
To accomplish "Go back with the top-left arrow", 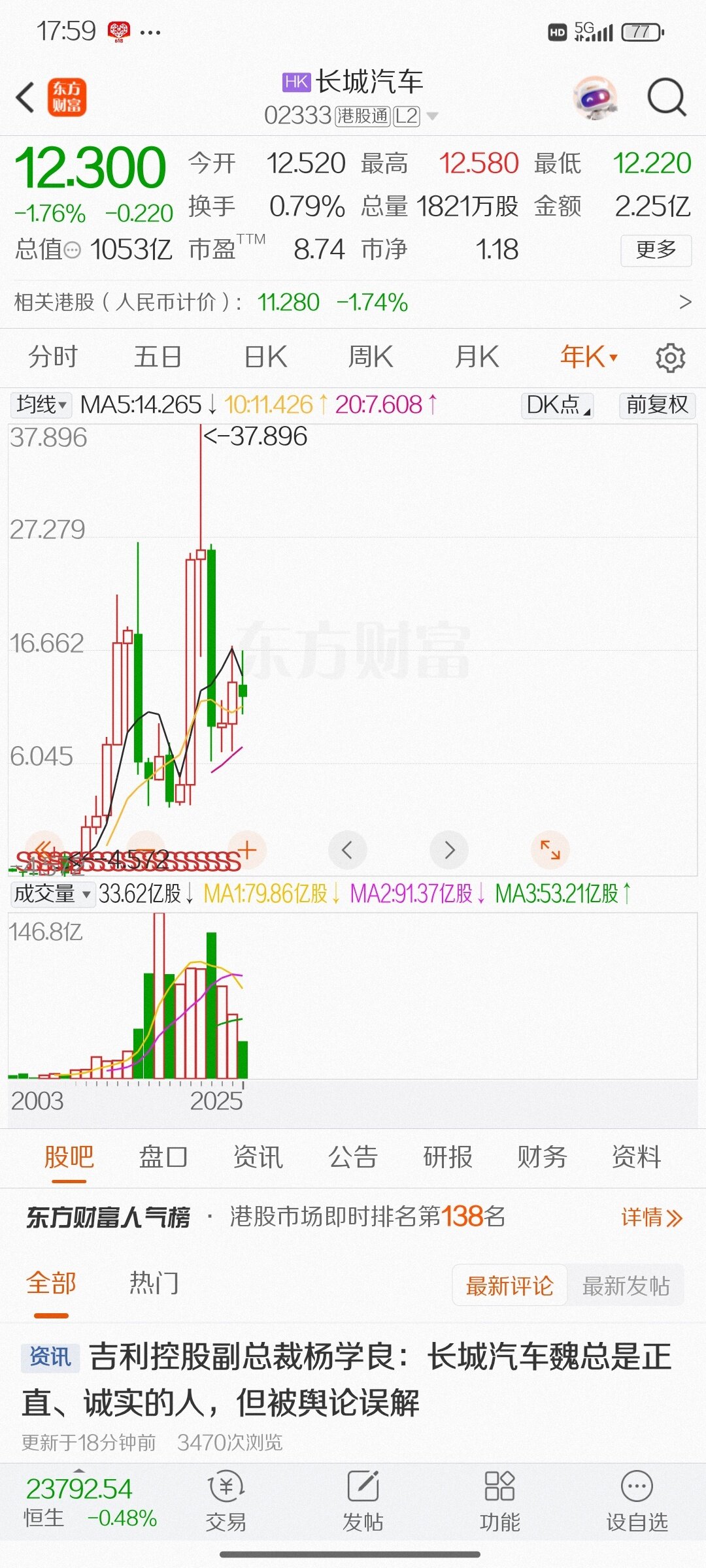I will [x=25, y=98].
